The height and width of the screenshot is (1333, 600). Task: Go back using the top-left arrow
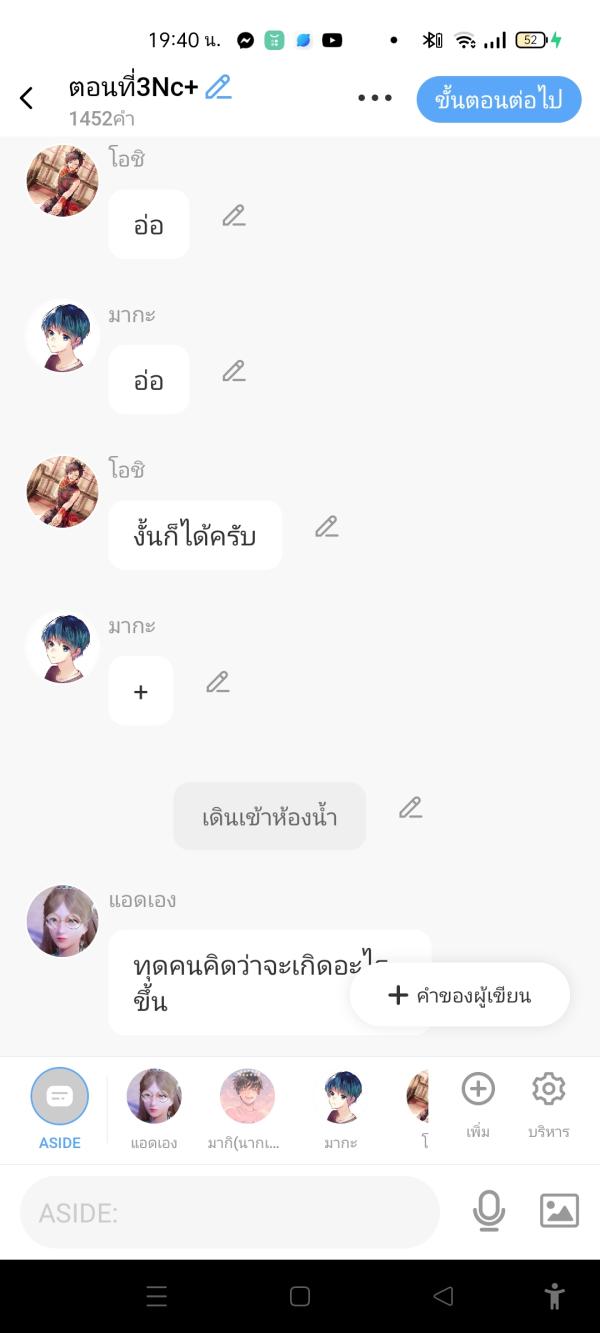[x=27, y=98]
